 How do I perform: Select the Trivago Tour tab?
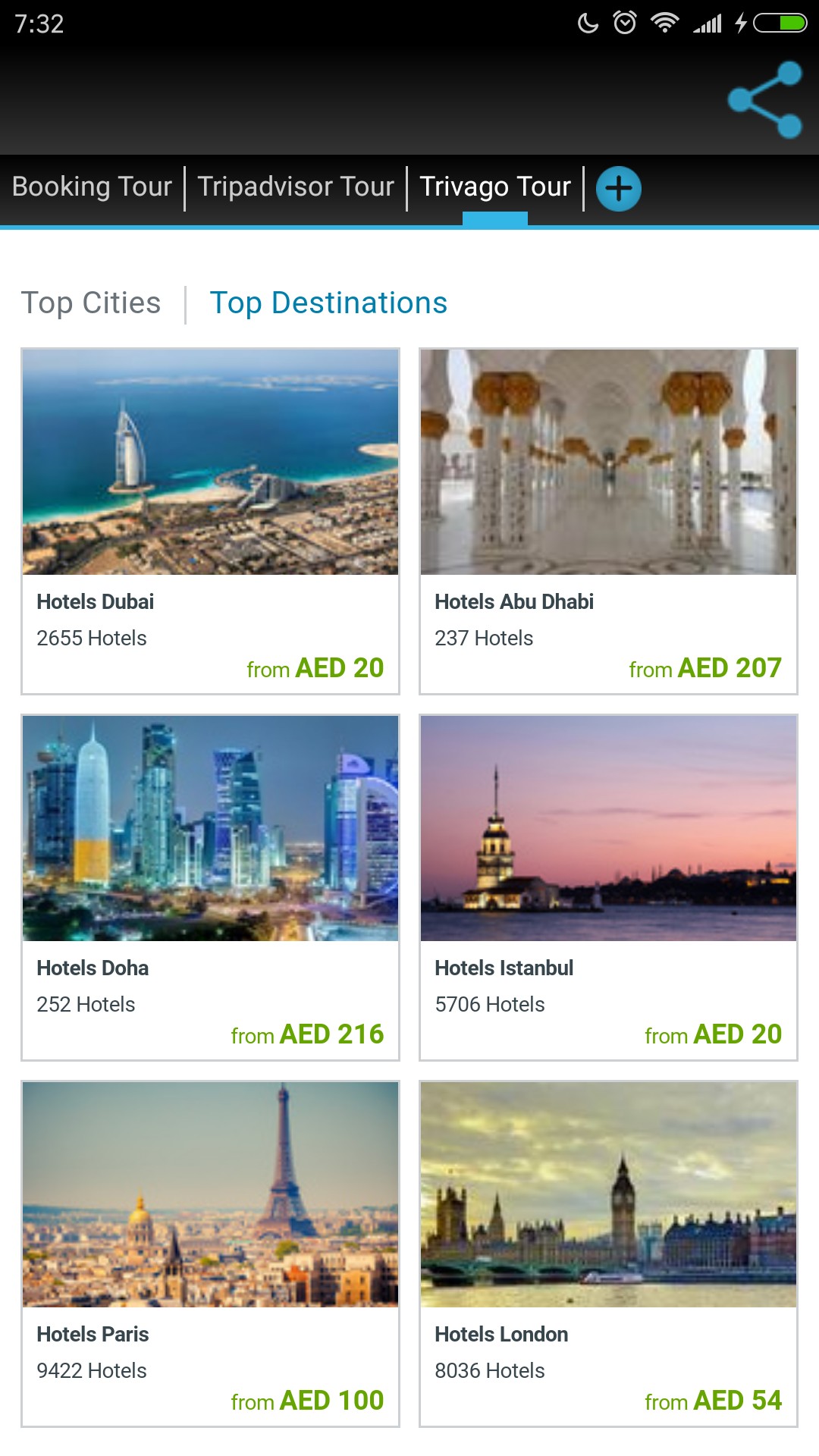point(495,187)
